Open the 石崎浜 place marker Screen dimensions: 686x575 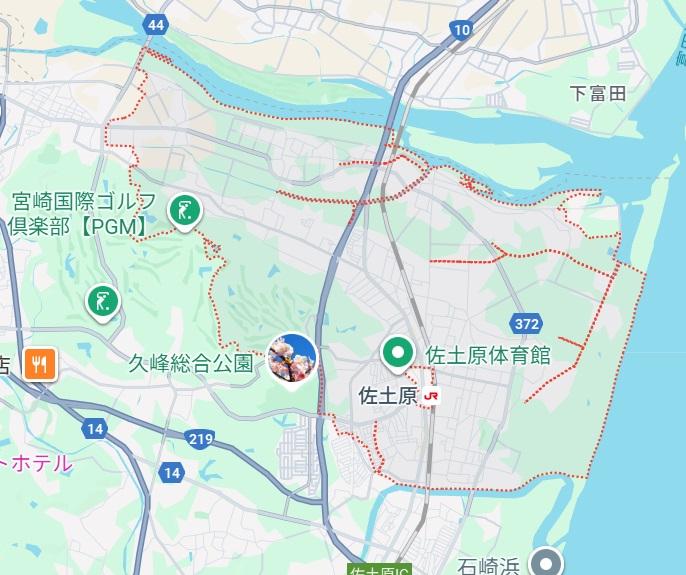pyautogui.click(x=547, y=561)
